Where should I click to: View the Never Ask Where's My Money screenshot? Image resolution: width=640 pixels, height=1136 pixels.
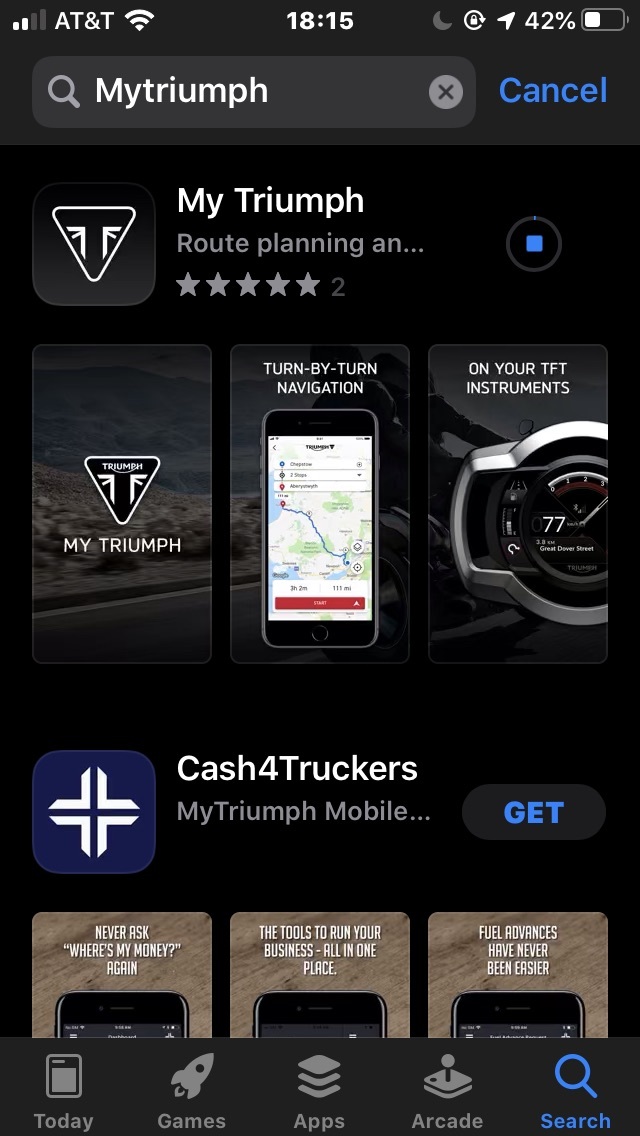pos(122,973)
